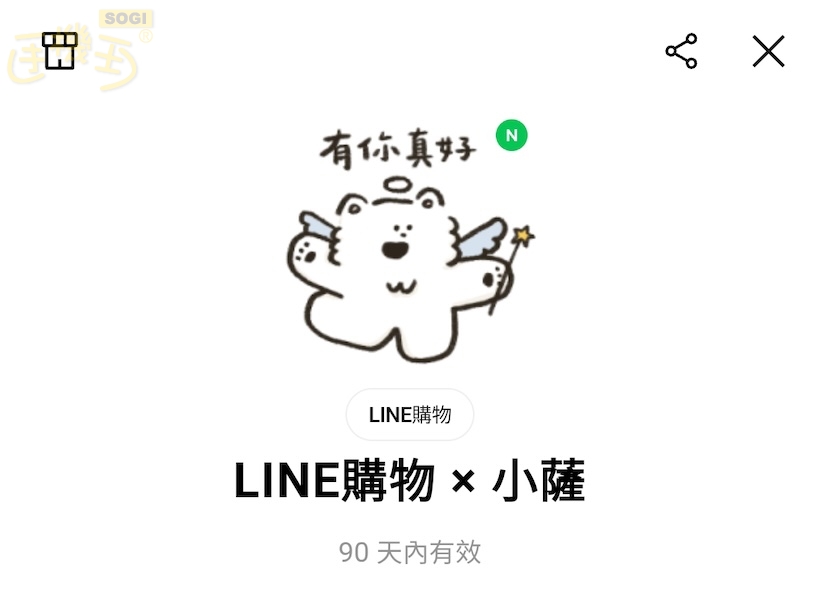820x615 pixels.
Task: Close the sticker detail page
Action: 768,51
